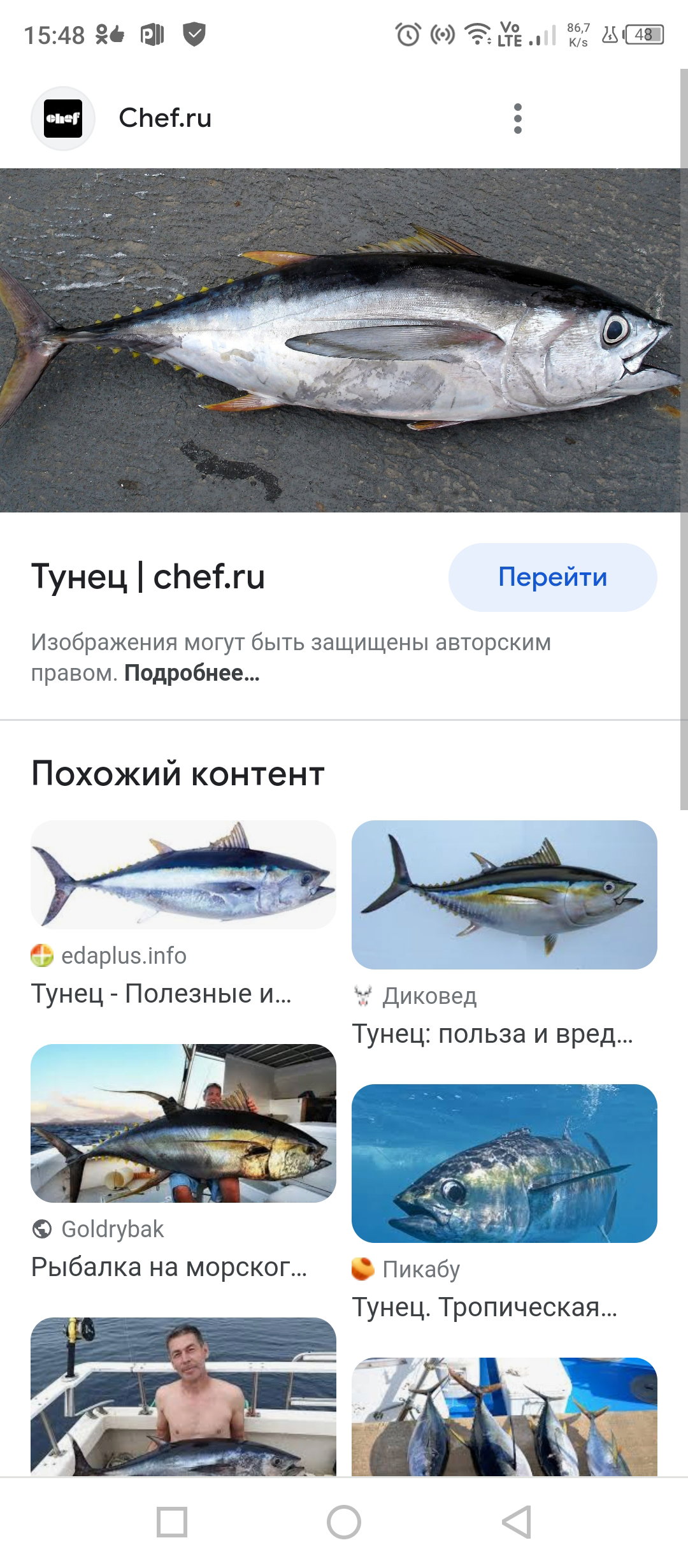
Task: Open the three-dot overflow menu
Action: pos(517,119)
